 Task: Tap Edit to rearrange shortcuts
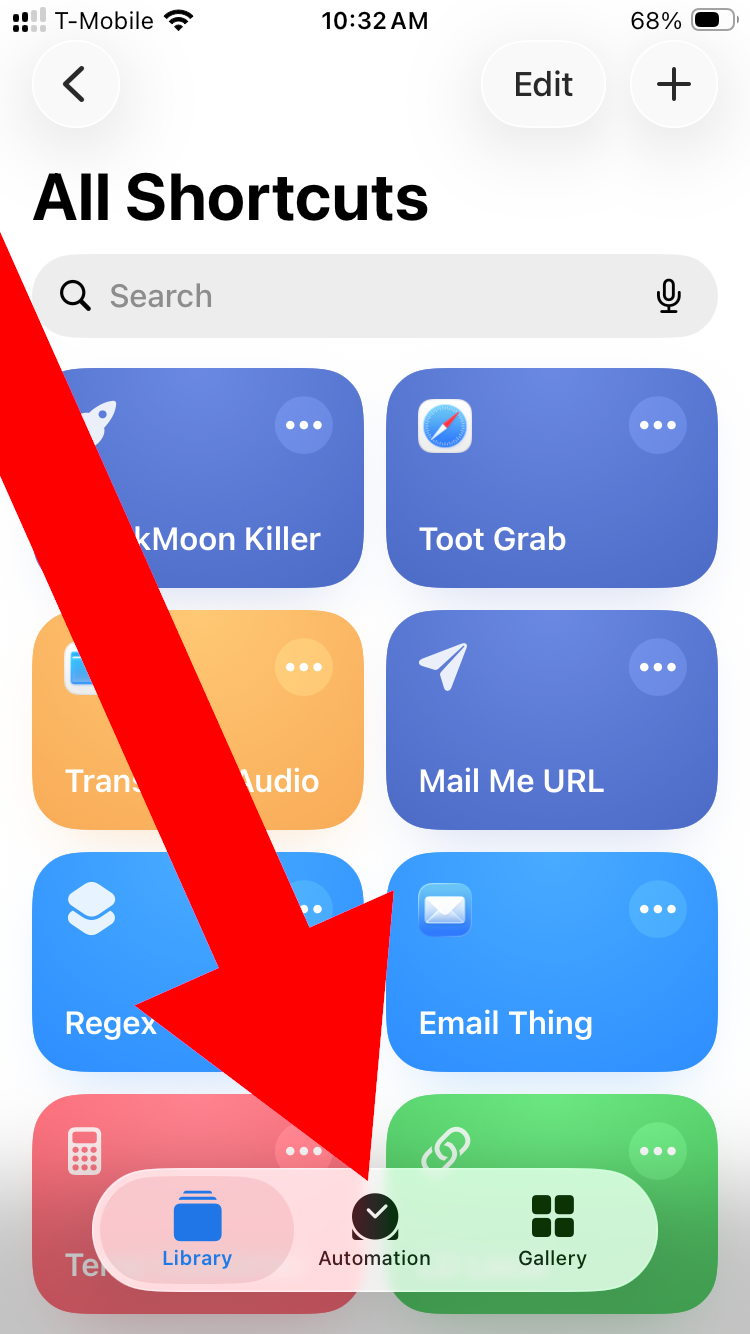(x=543, y=84)
